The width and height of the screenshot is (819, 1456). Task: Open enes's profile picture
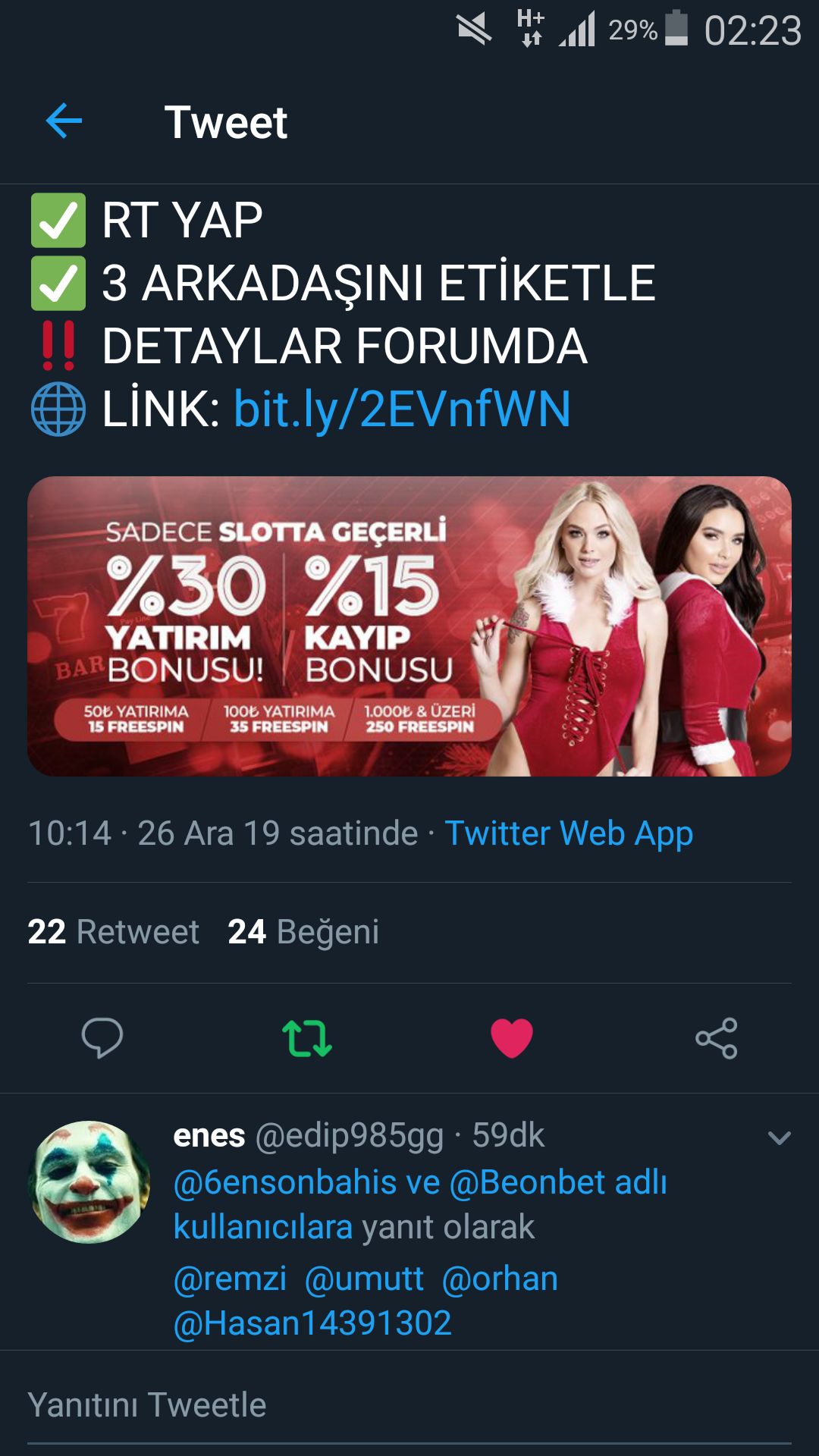click(89, 1182)
